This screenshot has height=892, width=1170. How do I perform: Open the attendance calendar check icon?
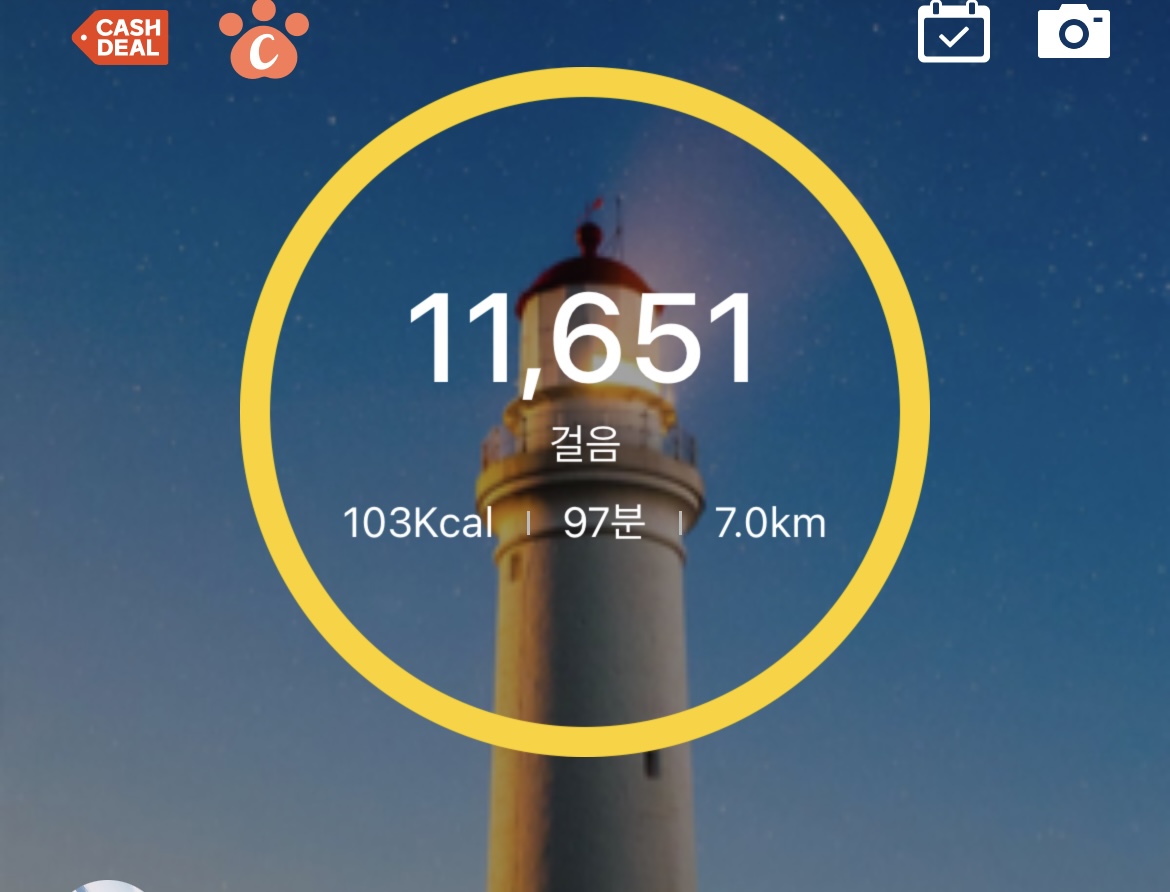(954, 33)
